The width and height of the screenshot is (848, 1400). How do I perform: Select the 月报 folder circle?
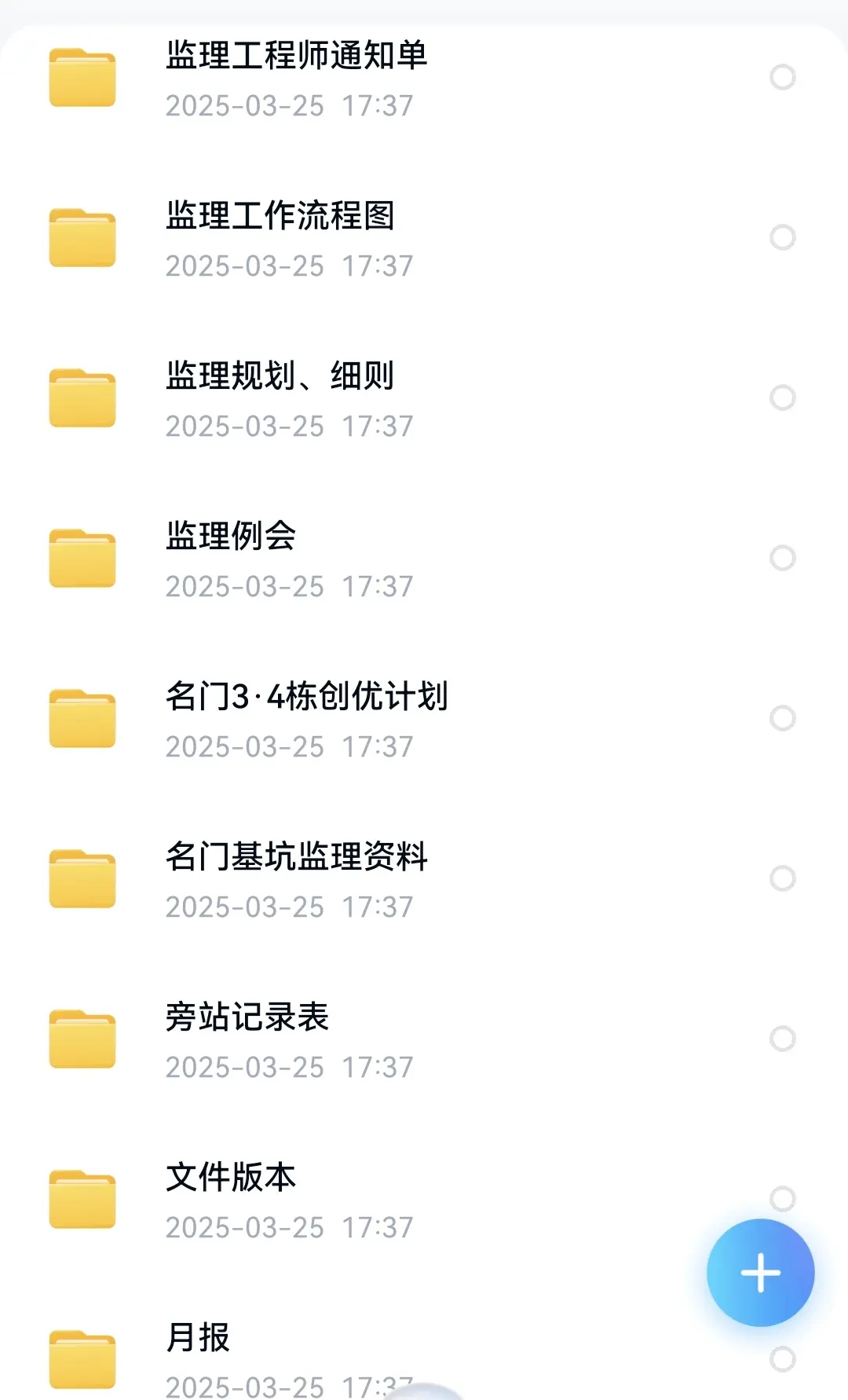click(x=782, y=1359)
